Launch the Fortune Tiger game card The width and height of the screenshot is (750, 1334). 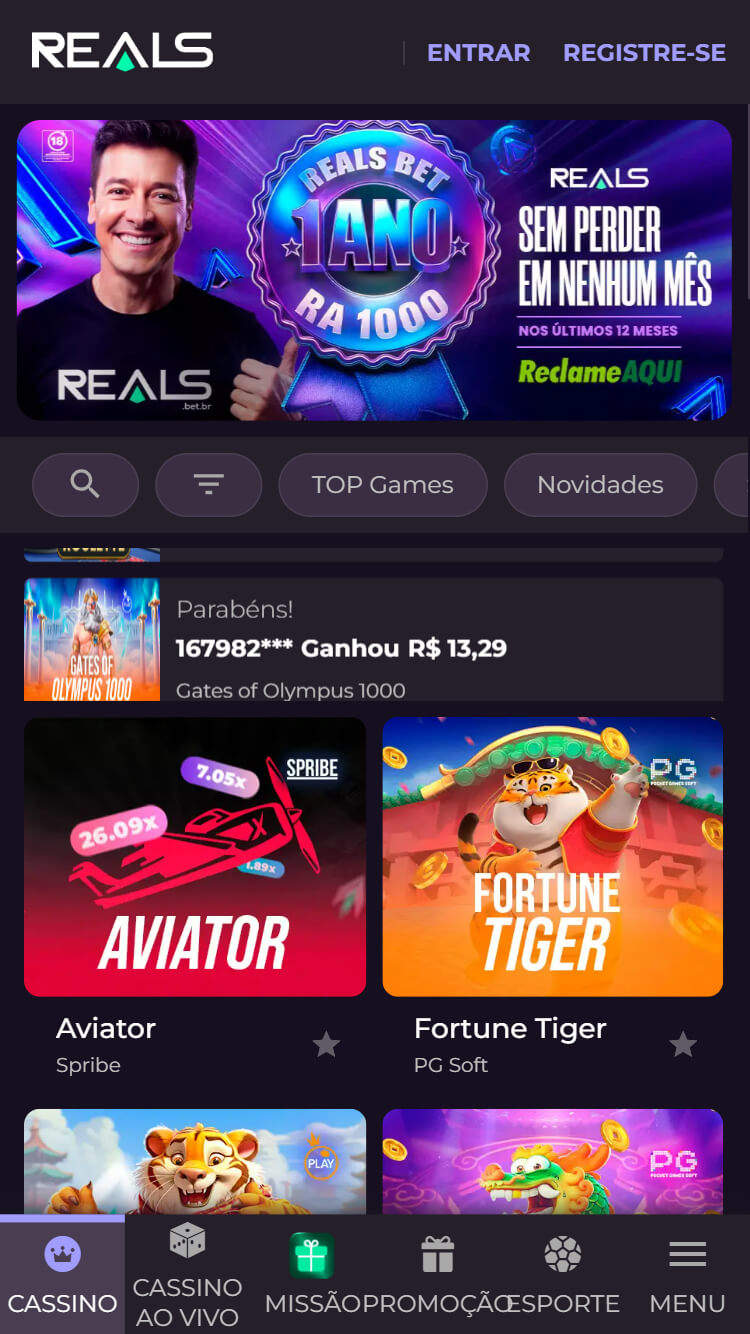click(x=552, y=857)
